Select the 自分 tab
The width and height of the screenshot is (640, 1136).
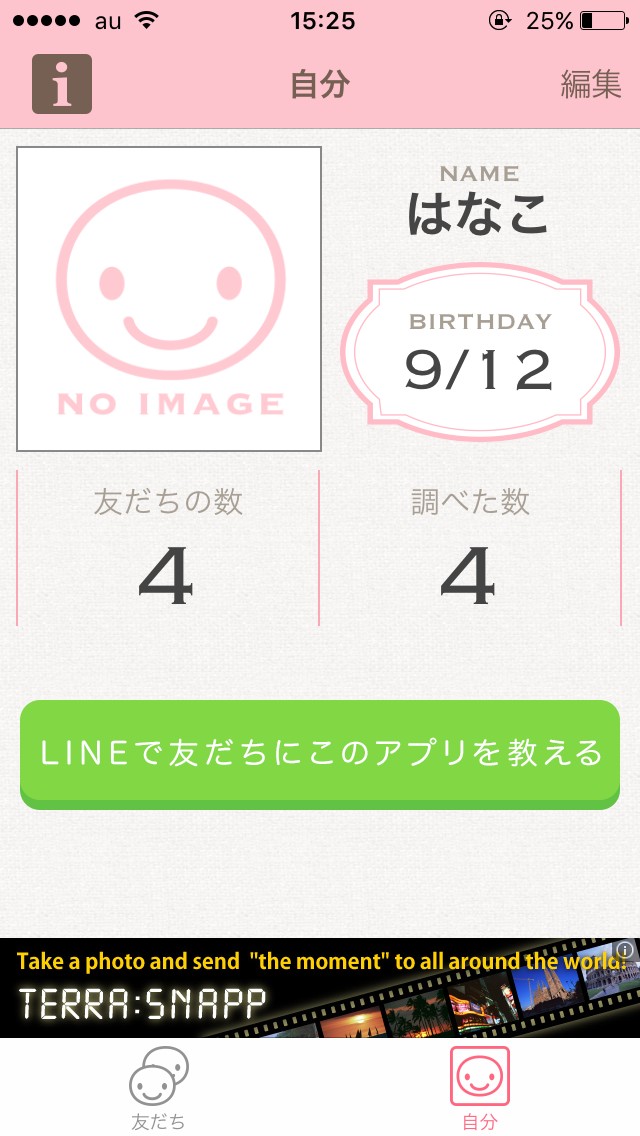tap(480, 1088)
